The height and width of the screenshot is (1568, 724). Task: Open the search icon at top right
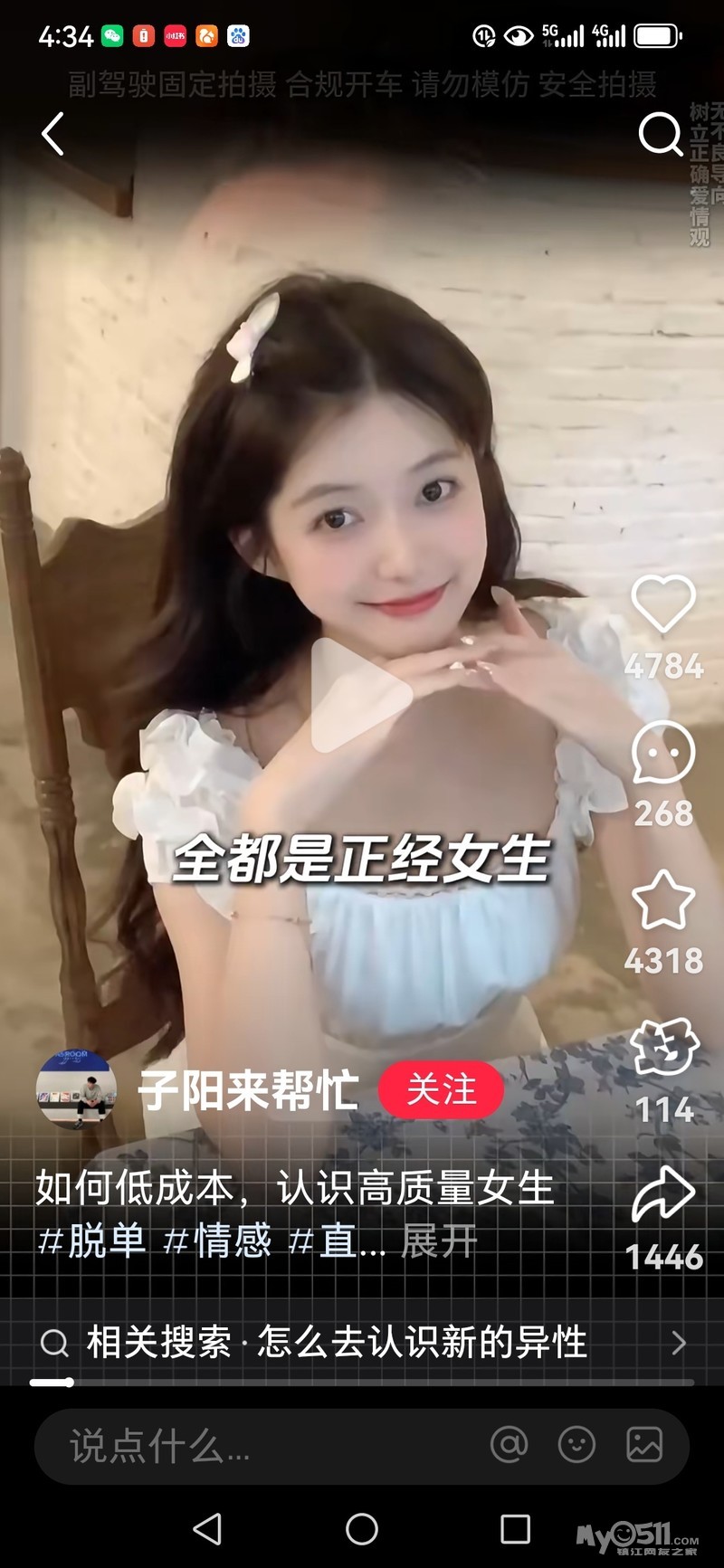[x=660, y=135]
